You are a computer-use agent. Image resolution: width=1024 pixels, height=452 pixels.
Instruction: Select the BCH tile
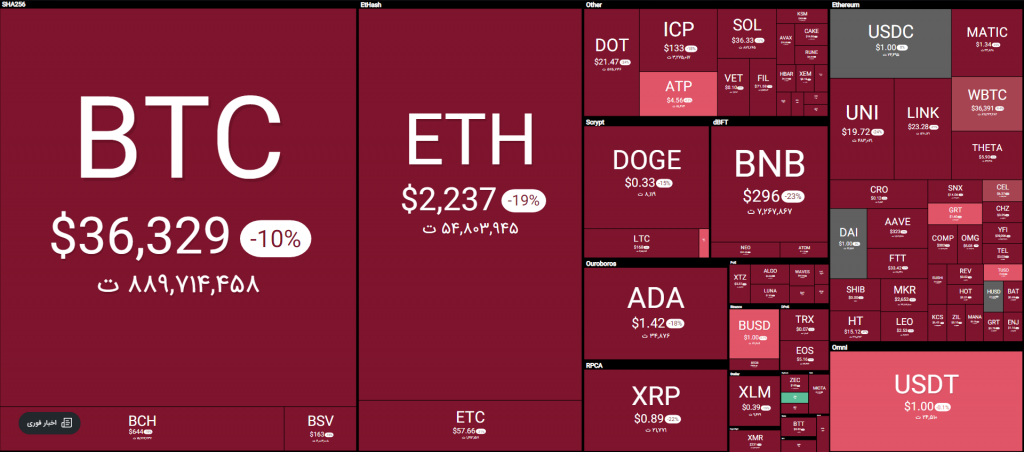(142, 426)
